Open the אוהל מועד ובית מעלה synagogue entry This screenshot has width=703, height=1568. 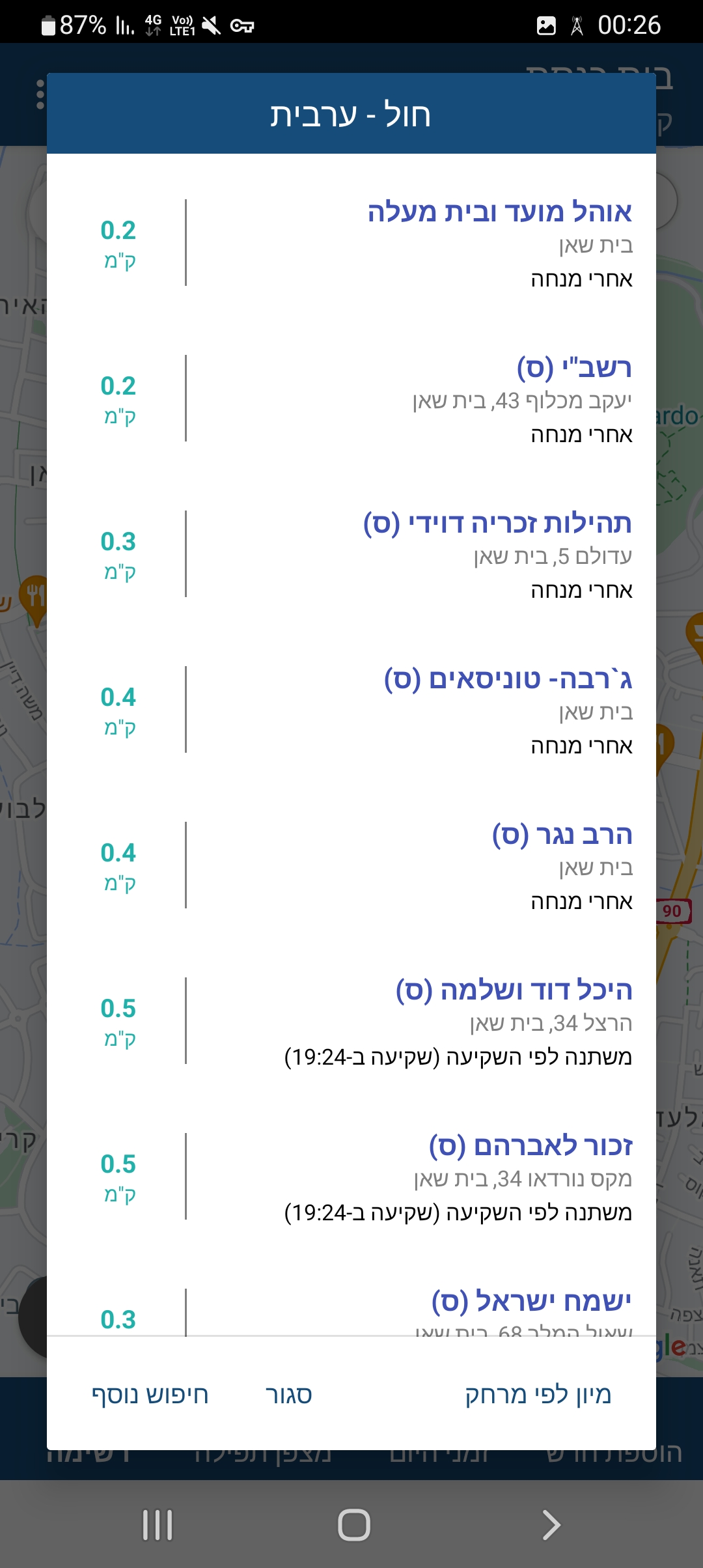[x=499, y=212]
